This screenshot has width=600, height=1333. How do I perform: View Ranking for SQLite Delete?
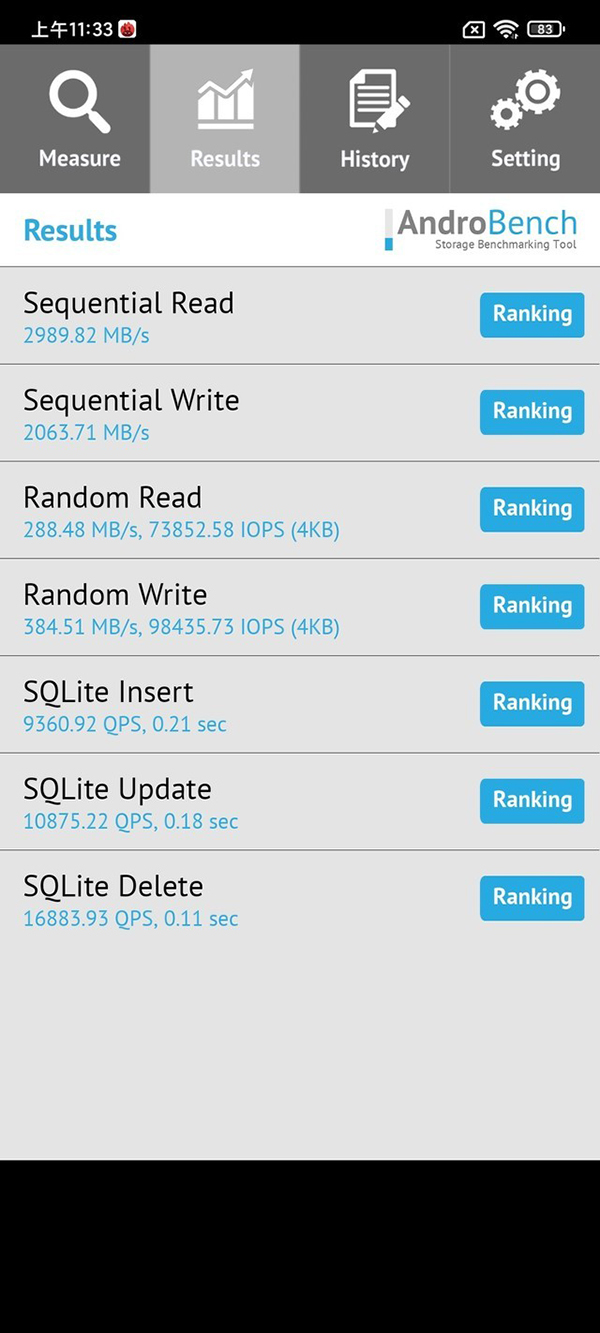coord(532,897)
